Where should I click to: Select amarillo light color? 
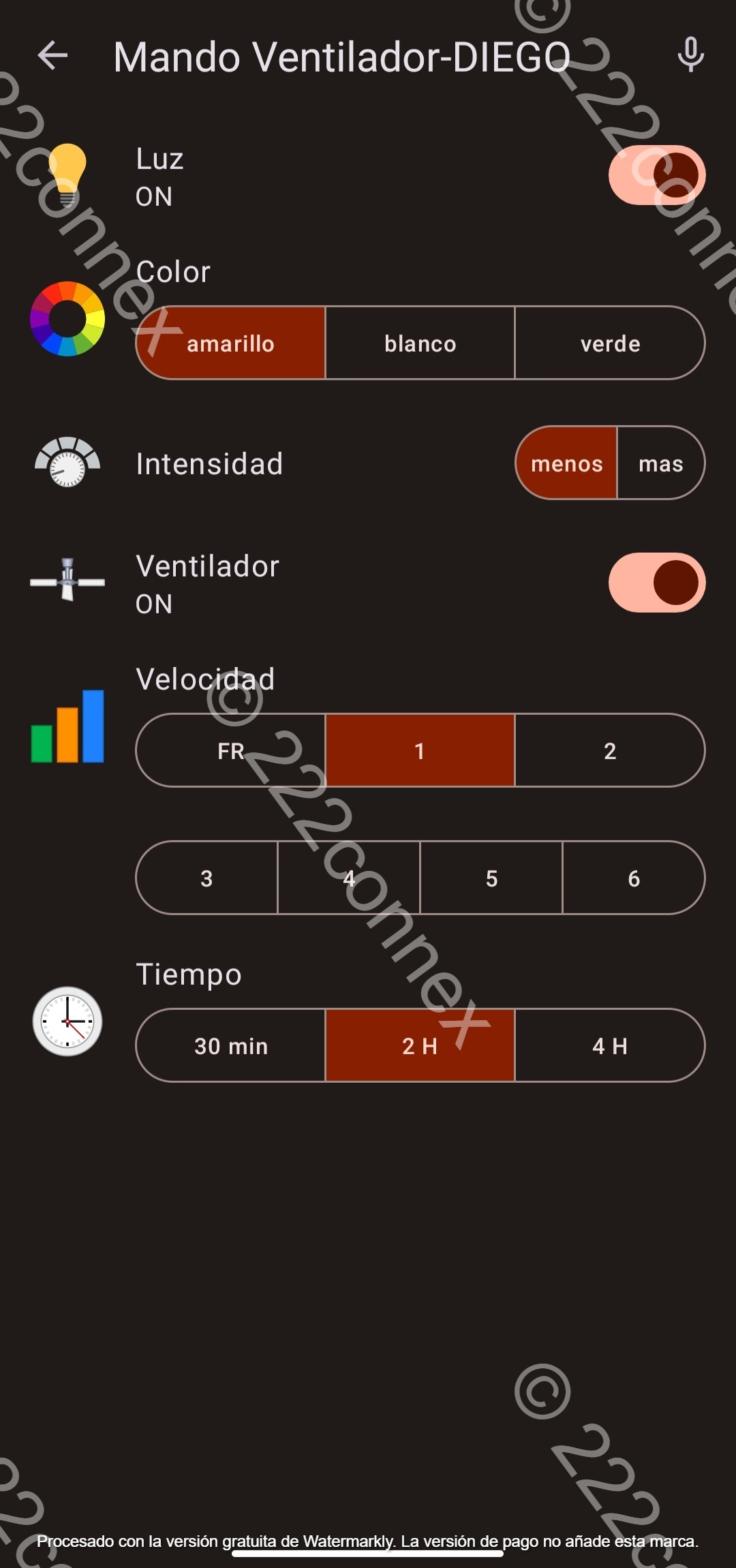pos(231,343)
